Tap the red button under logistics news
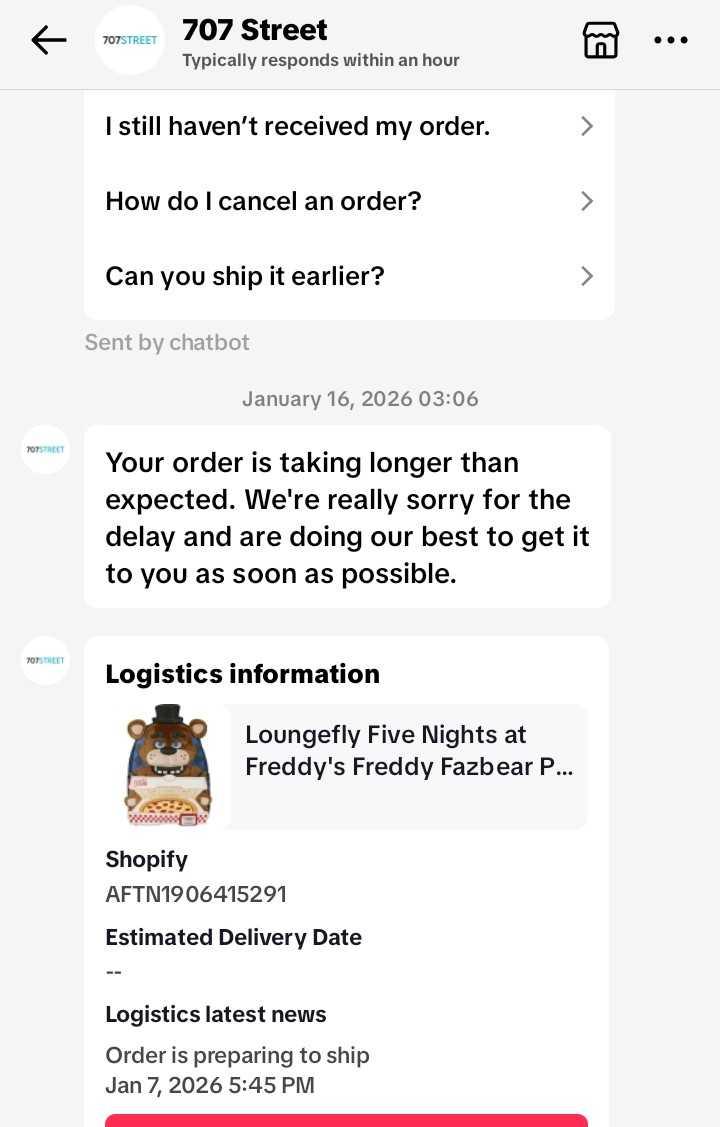Screen dimensions: 720x1127 (x=346, y=1120)
